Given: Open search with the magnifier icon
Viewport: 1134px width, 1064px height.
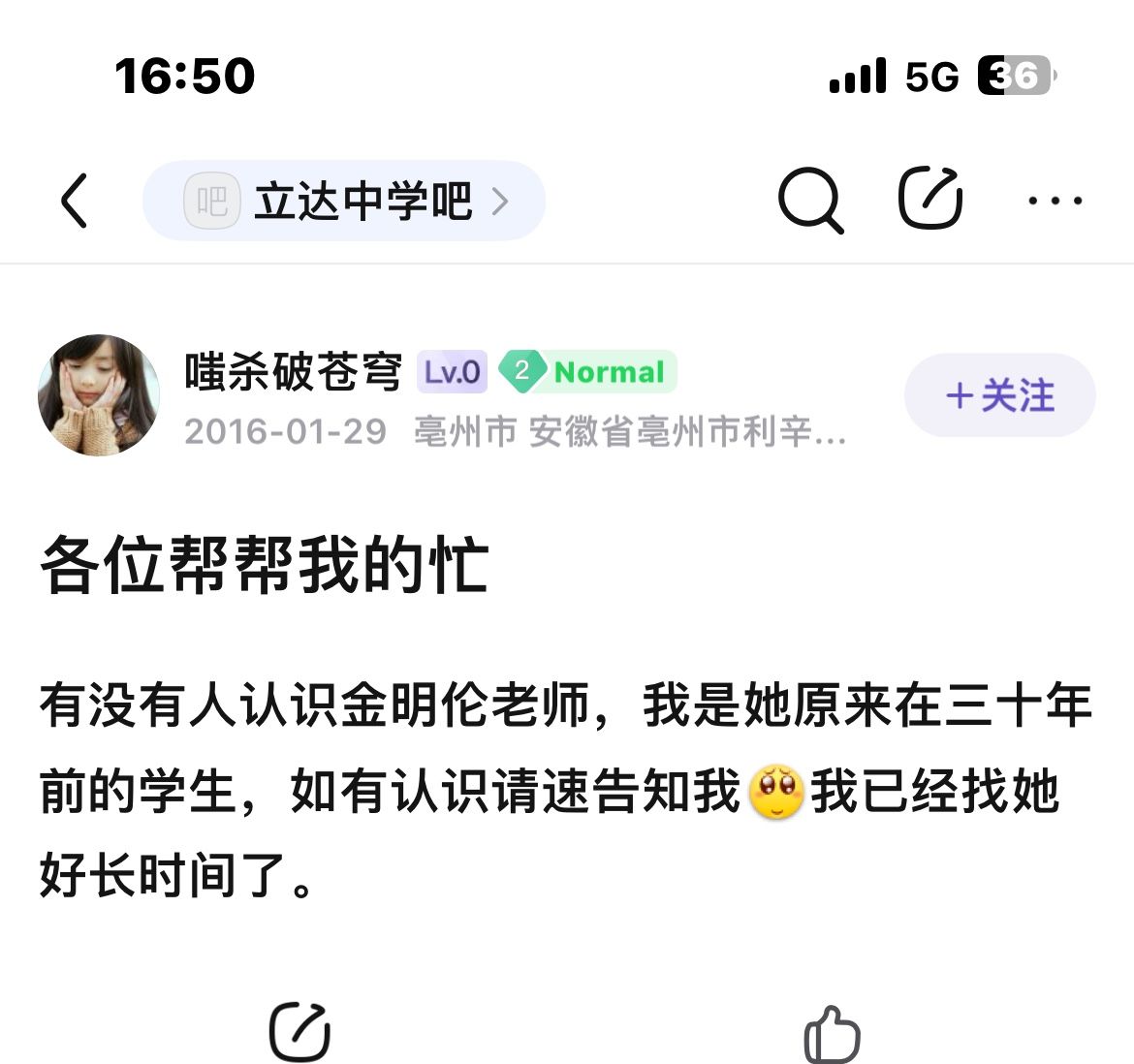Looking at the screenshot, I should tap(810, 200).
